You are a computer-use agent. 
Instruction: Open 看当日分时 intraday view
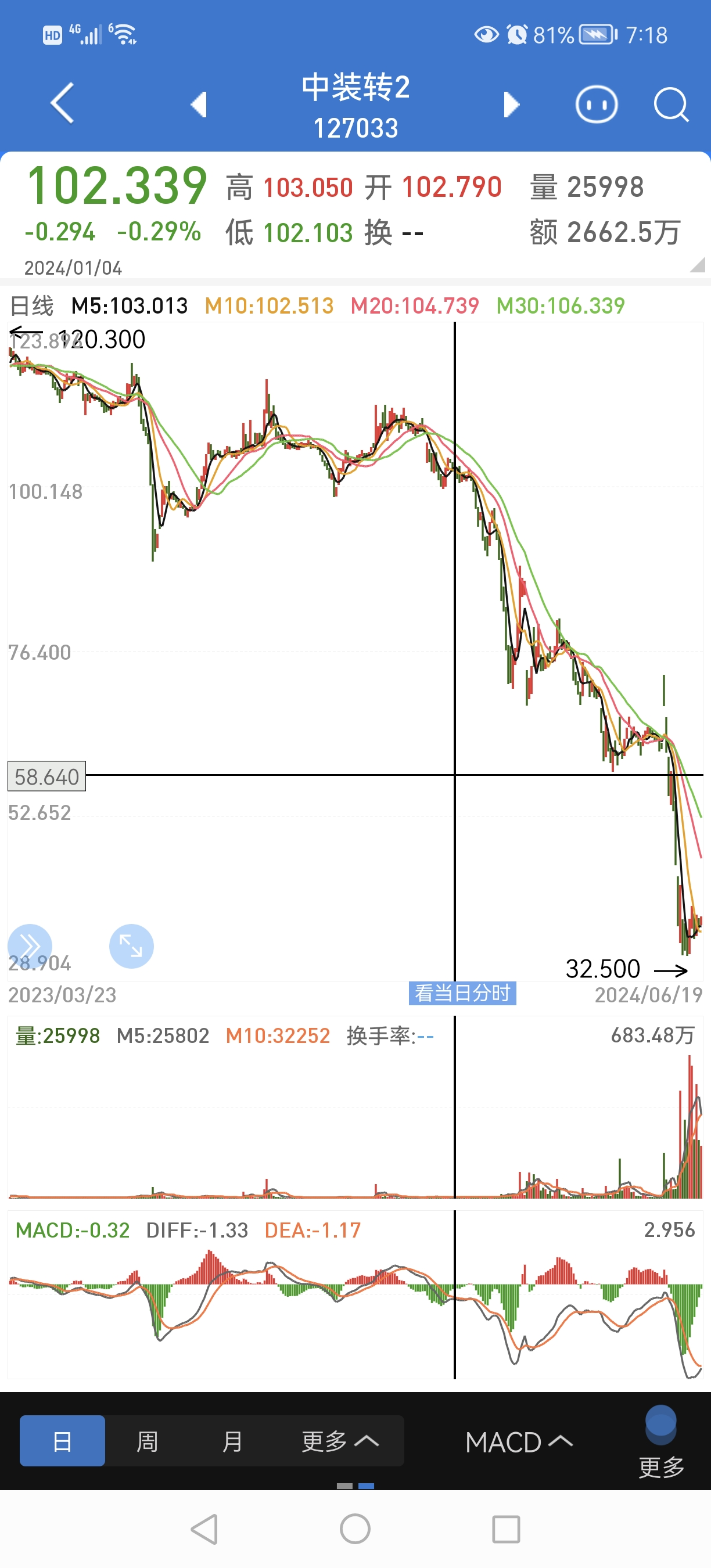(462, 994)
